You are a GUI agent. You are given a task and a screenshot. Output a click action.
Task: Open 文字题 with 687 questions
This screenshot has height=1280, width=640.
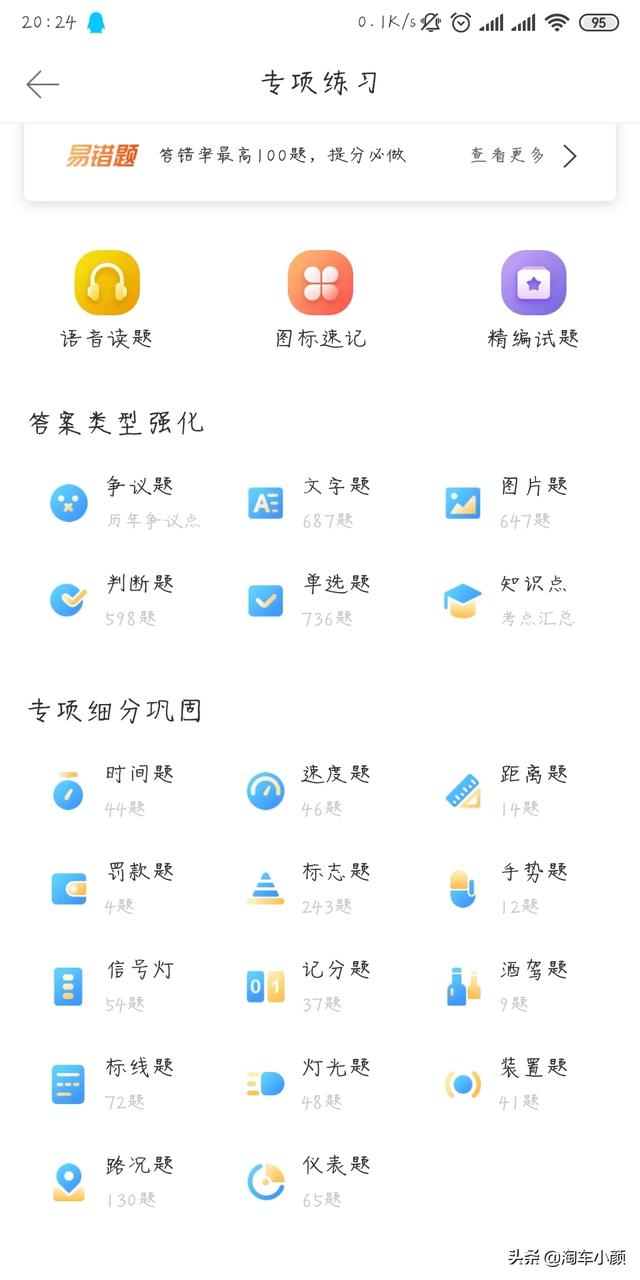[309, 502]
